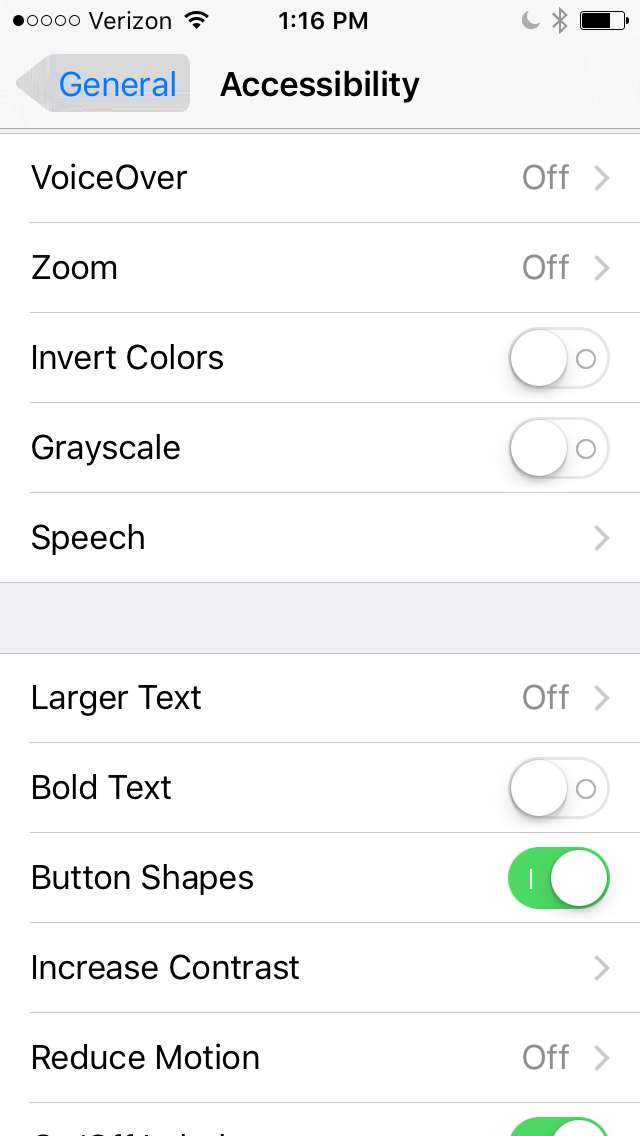Image resolution: width=640 pixels, height=1136 pixels.
Task: Go back to General settings
Action: [x=104, y=84]
